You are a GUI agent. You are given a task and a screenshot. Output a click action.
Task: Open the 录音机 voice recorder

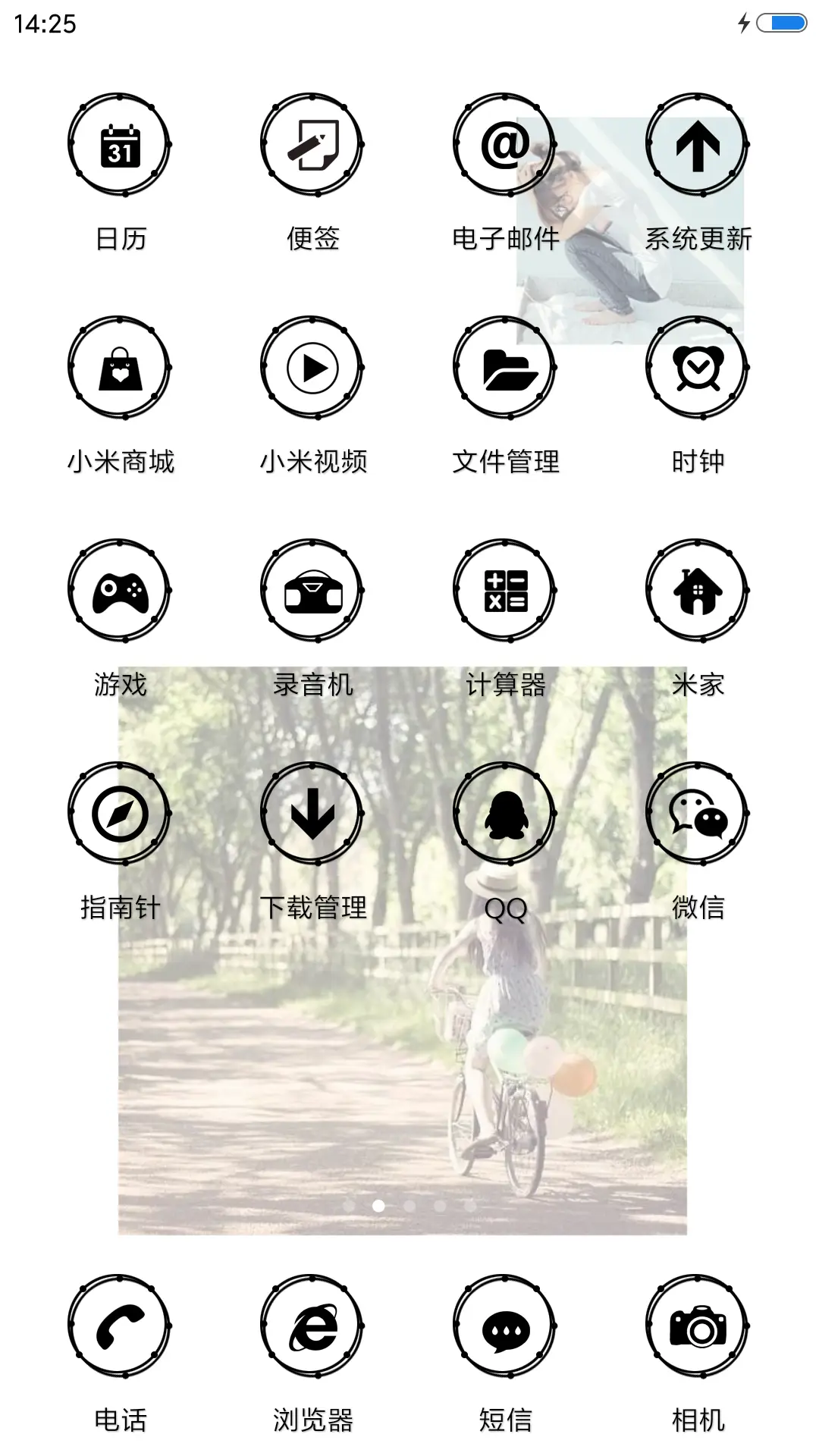coord(312,590)
